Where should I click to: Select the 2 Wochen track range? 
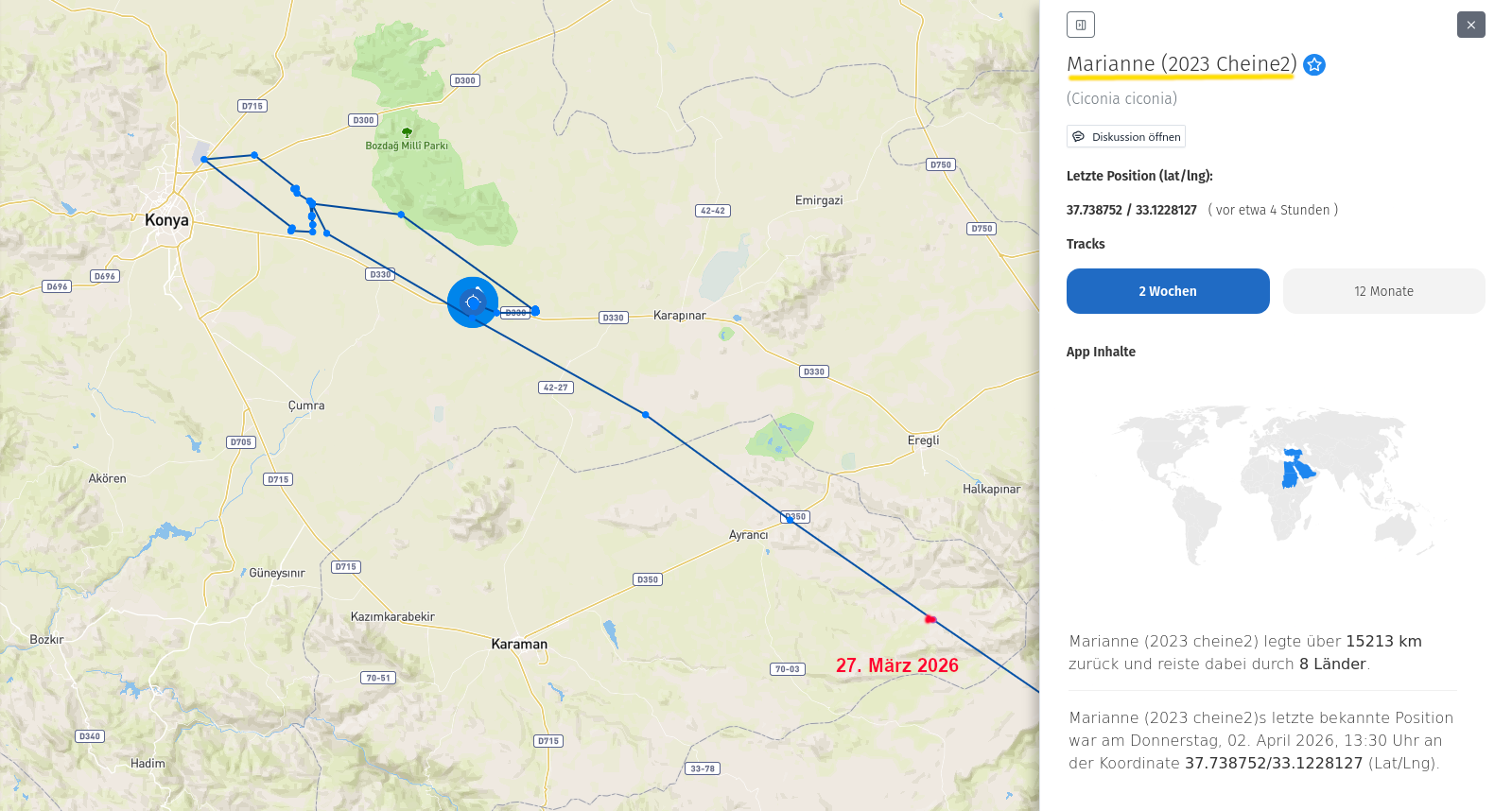click(x=1167, y=291)
